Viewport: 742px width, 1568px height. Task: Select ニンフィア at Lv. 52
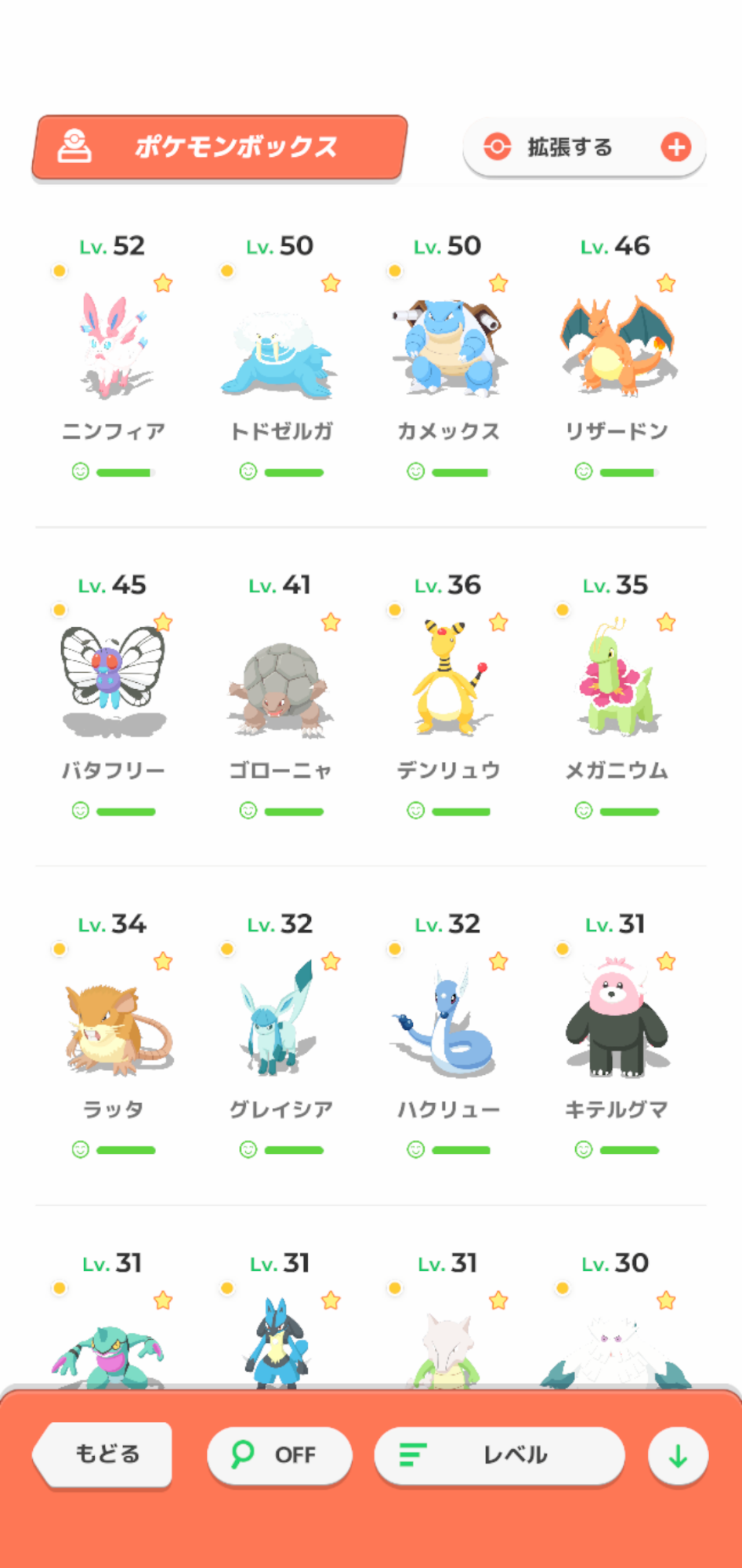(x=113, y=358)
